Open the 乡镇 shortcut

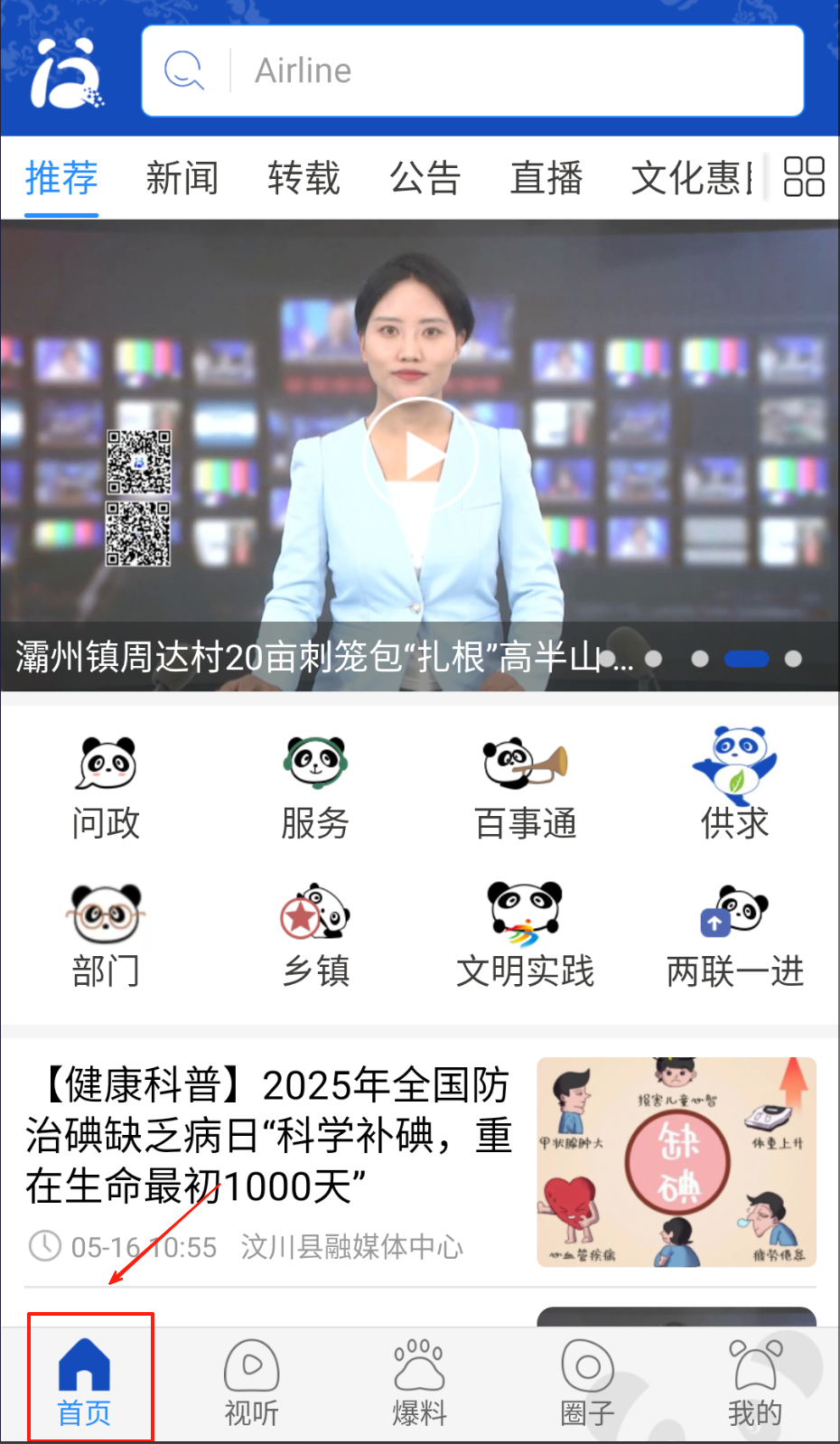point(315,935)
